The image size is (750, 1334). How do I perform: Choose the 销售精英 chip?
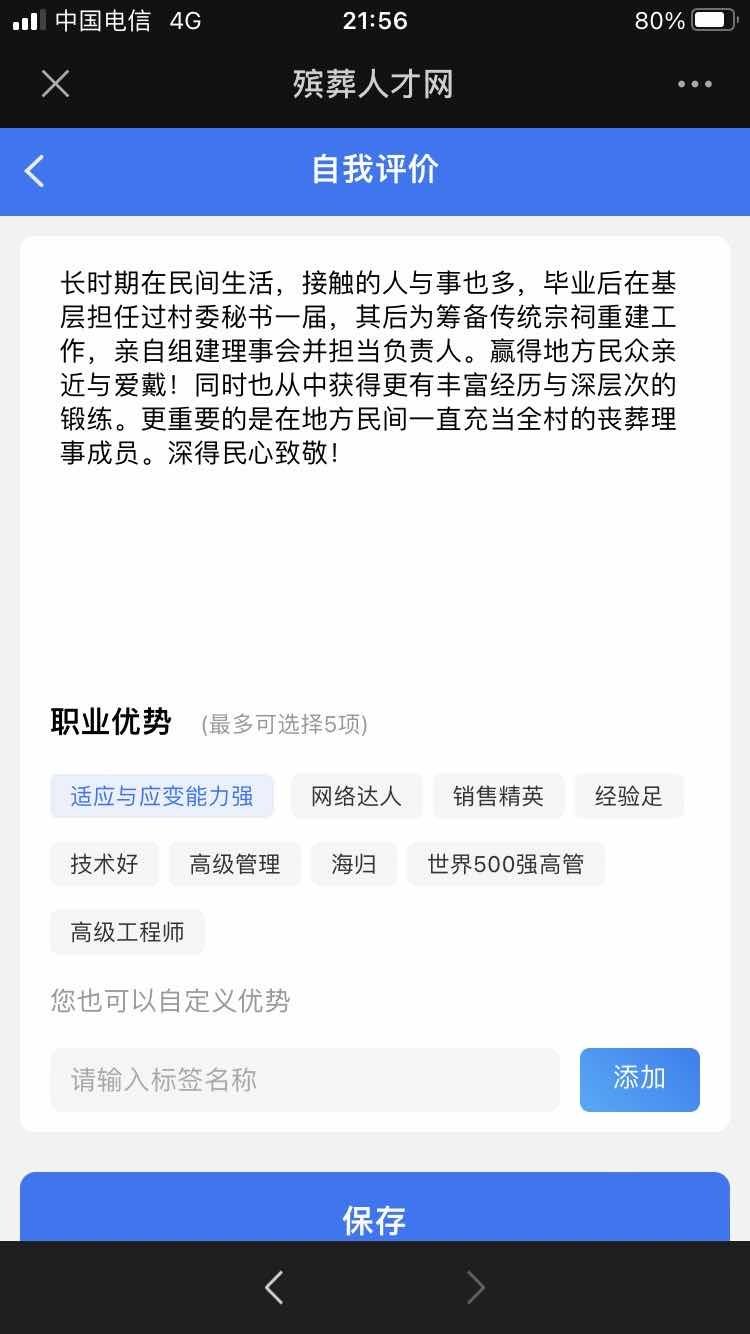click(x=498, y=796)
